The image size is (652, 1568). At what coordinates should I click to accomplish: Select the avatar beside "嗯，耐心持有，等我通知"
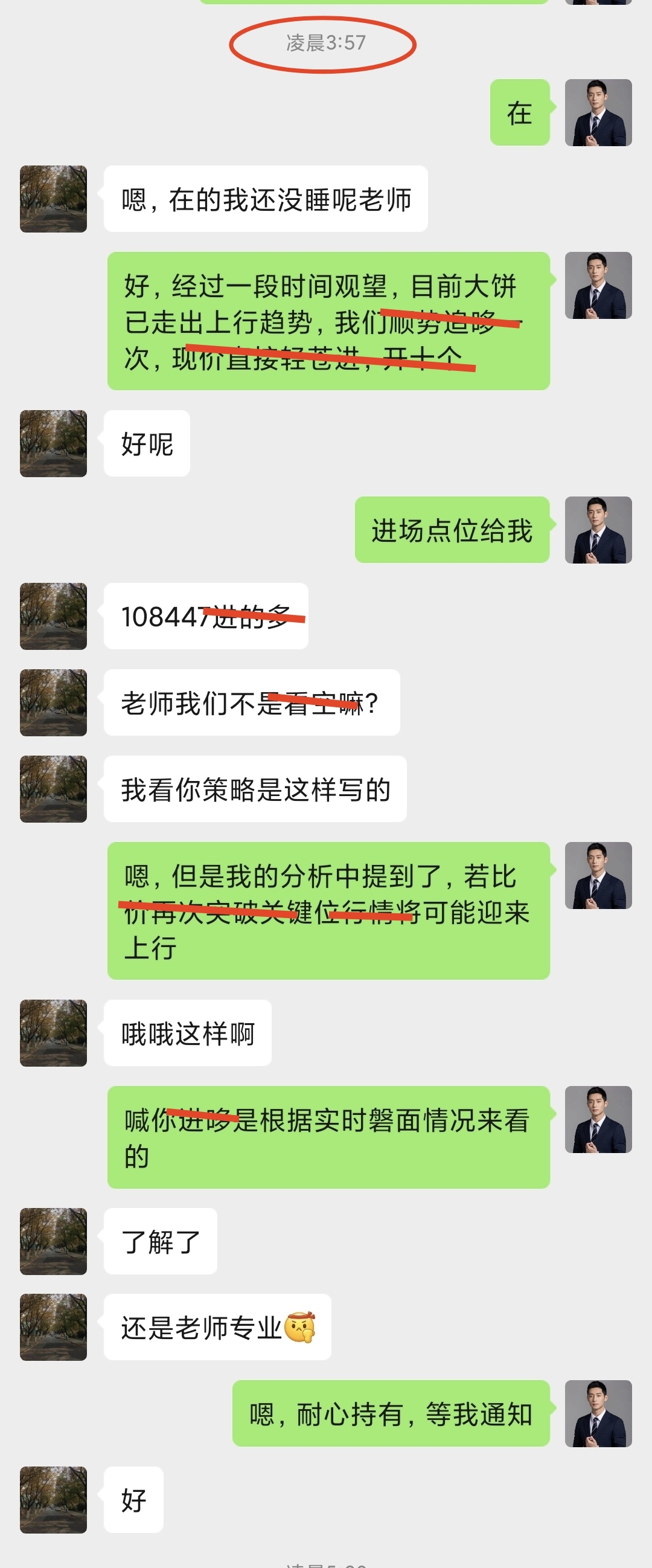point(598,1413)
